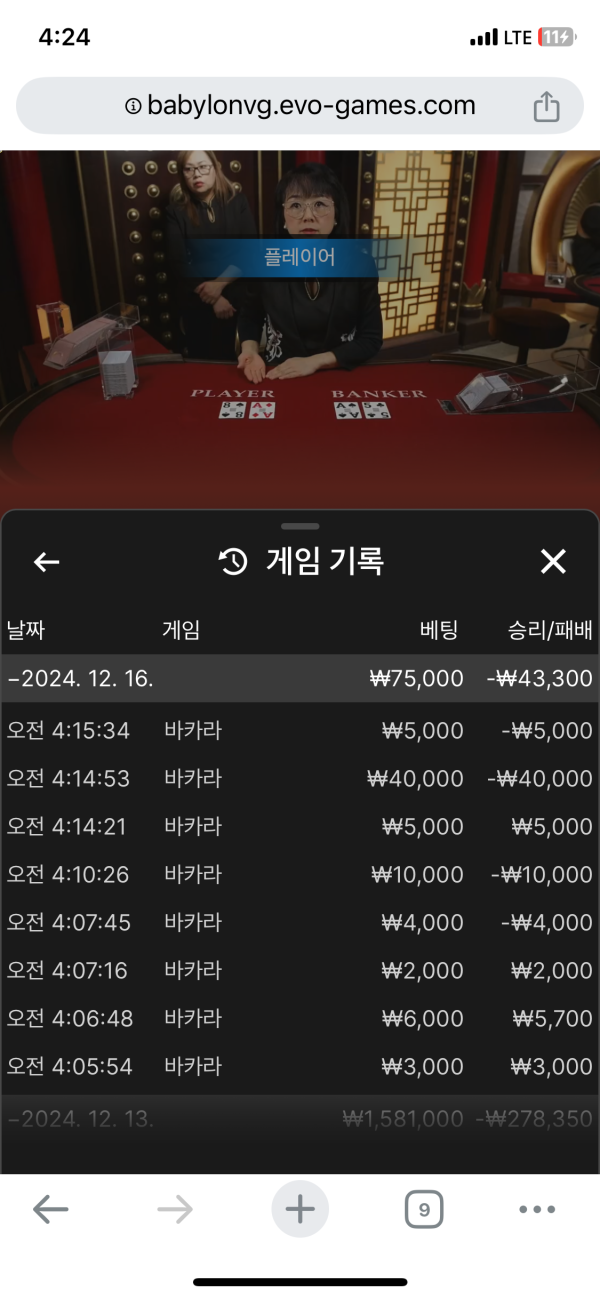Expand the 2024. 12. 13. date group
The width and height of the screenshot is (600, 1299).
coord(300,1119)
